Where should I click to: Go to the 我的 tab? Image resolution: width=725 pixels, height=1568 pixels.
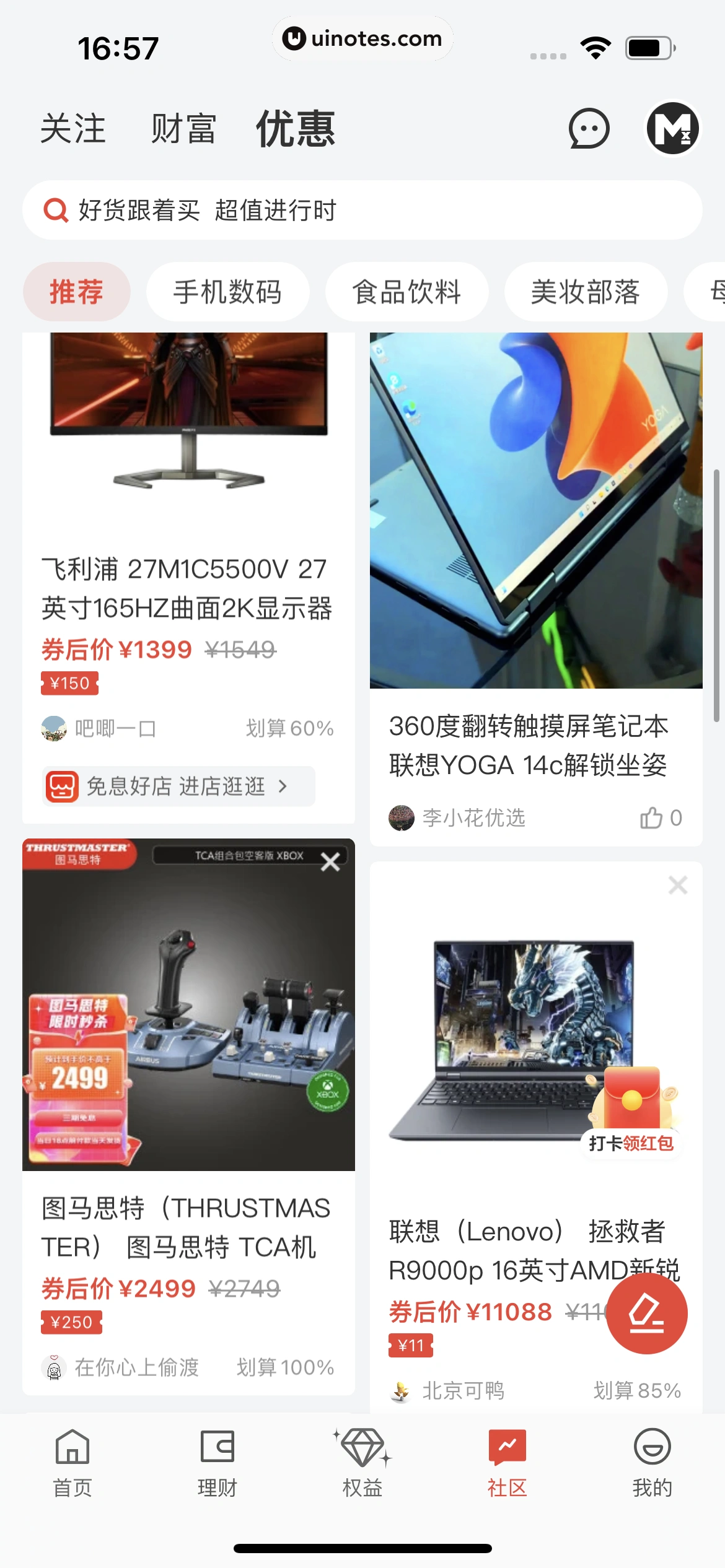click(x=652, y=1461)
